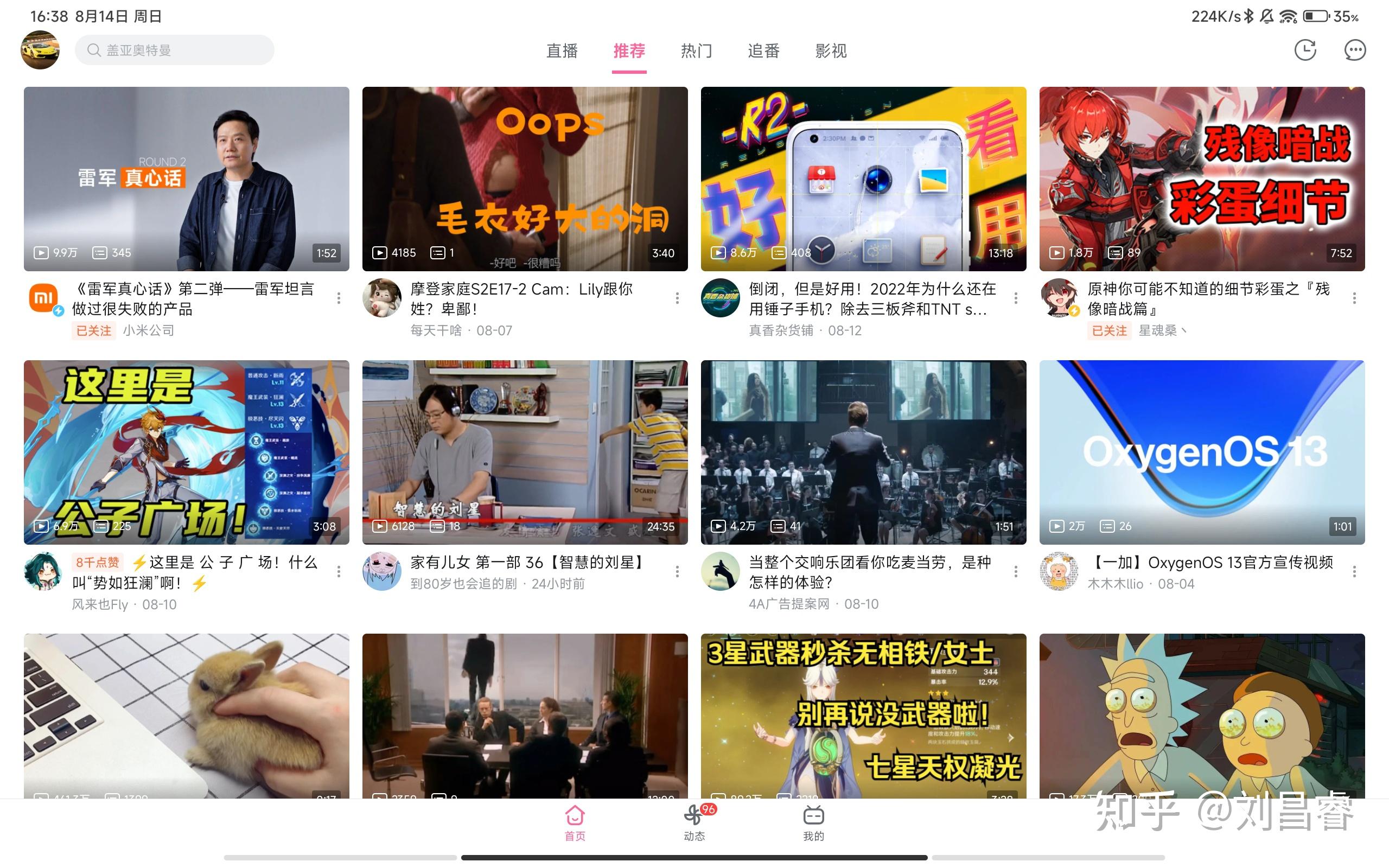This screenshot has height=868, width=1389.
Task: Open the messages bubble icon
Action: 1355,50
